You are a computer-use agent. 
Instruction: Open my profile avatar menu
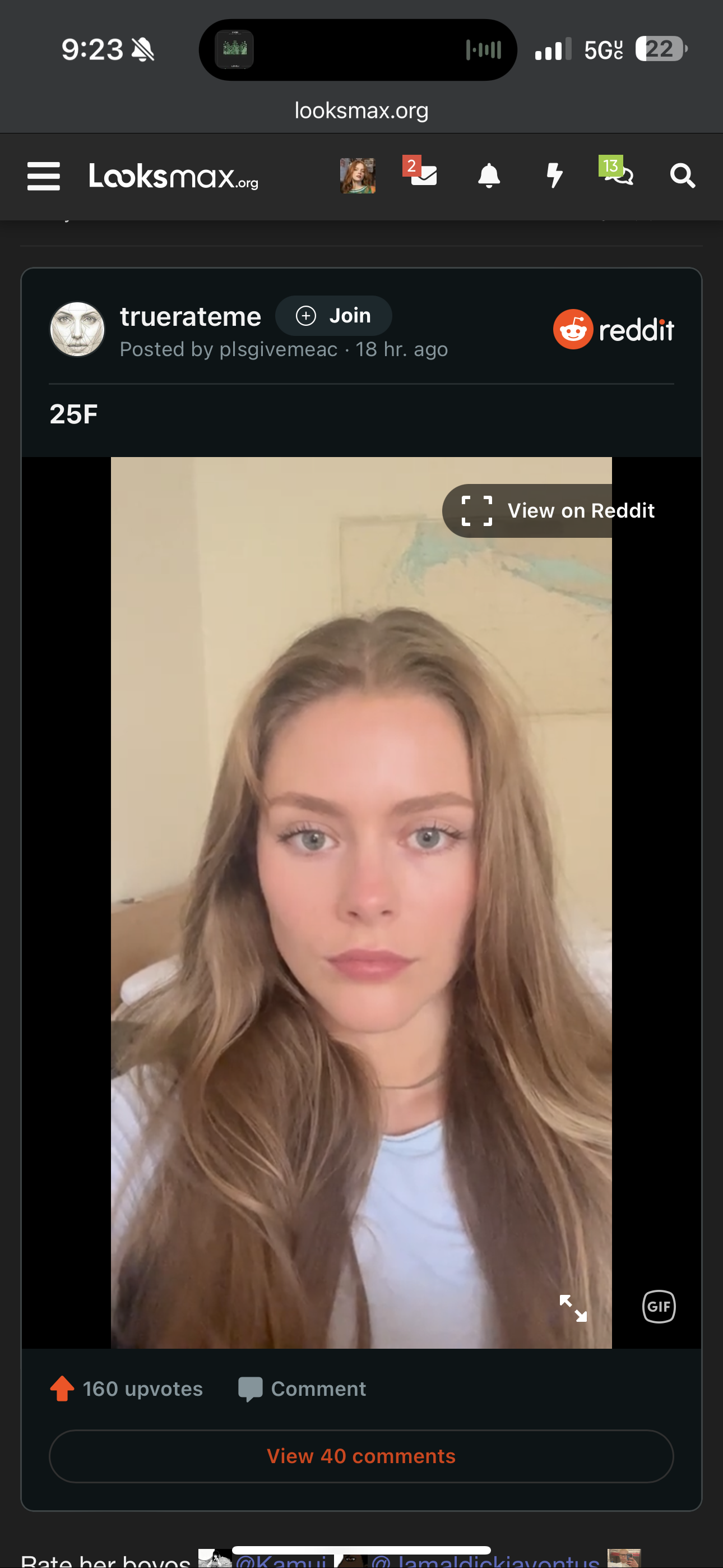pos(357,176)
